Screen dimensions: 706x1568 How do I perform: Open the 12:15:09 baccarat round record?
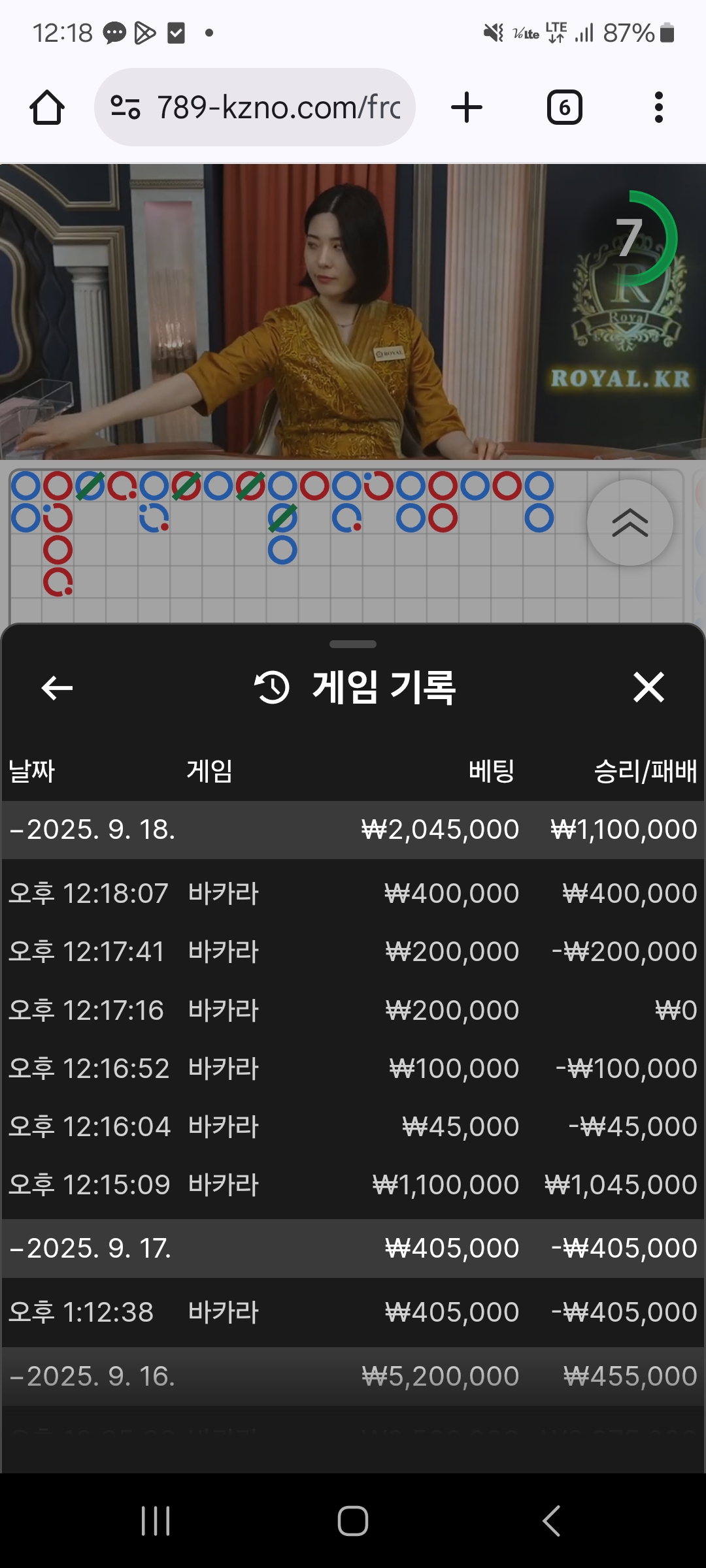point(353,1184)
